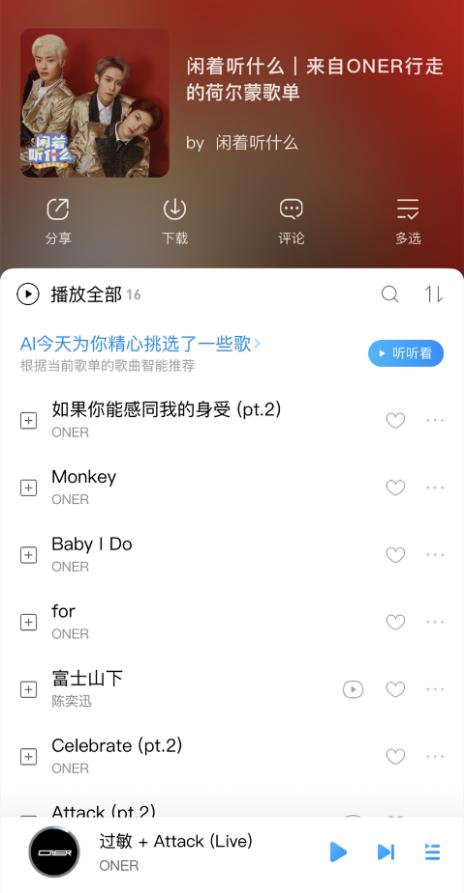Play all 16 songs
This screenshot has width=464, height=893.
[x=78, y=294]
